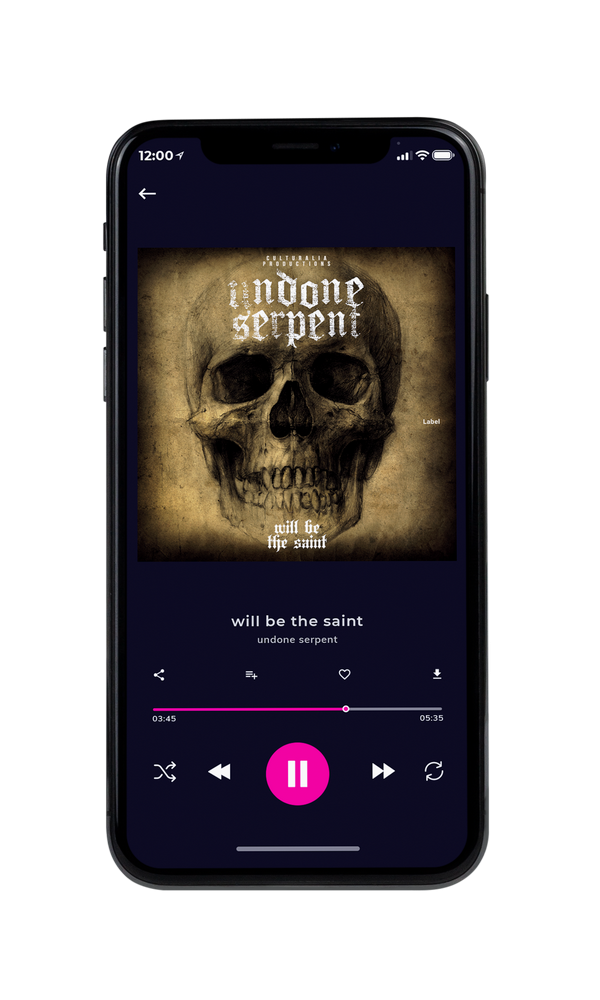
Task: Add this track to a playlist
Action: (x=251, y=675)
